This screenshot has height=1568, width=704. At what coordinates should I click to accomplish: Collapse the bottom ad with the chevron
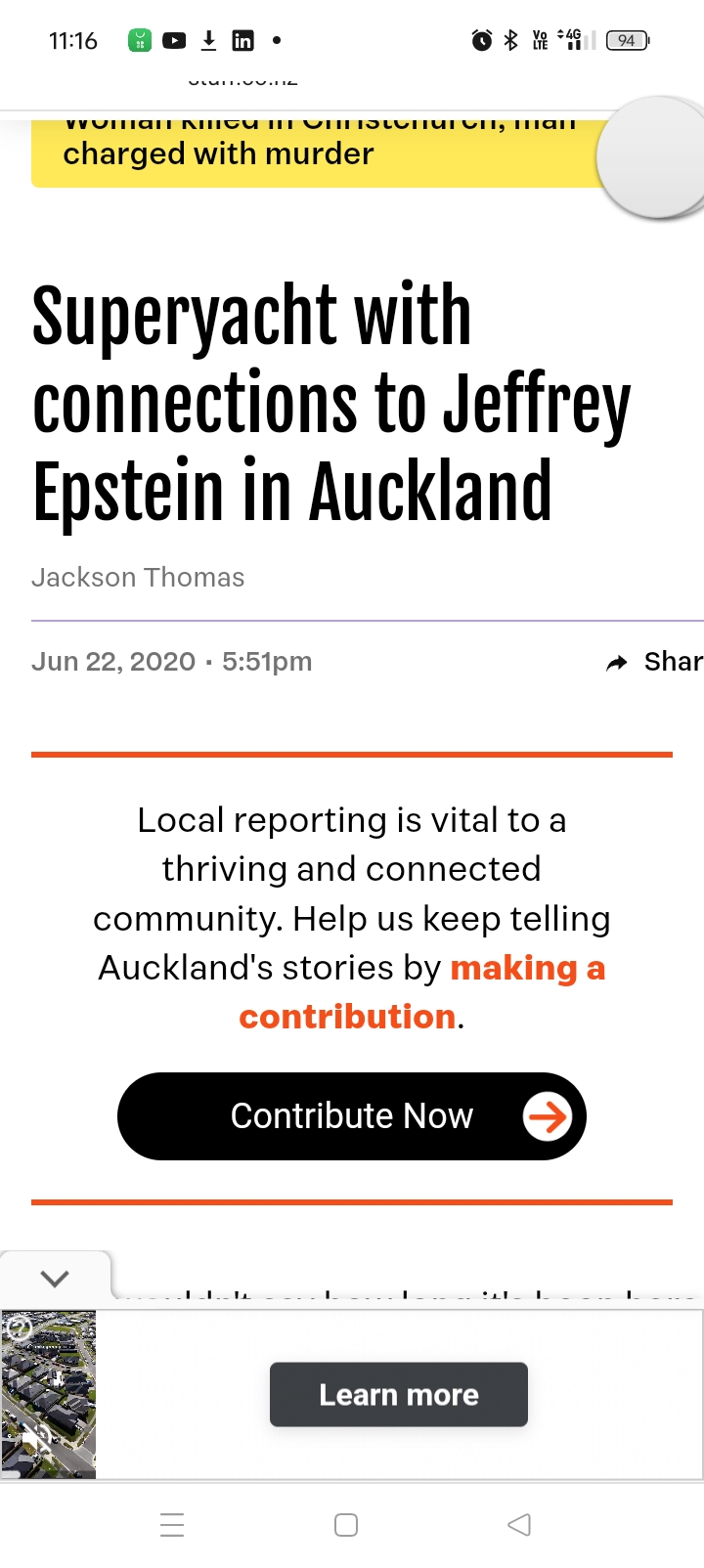(55, 1278)
